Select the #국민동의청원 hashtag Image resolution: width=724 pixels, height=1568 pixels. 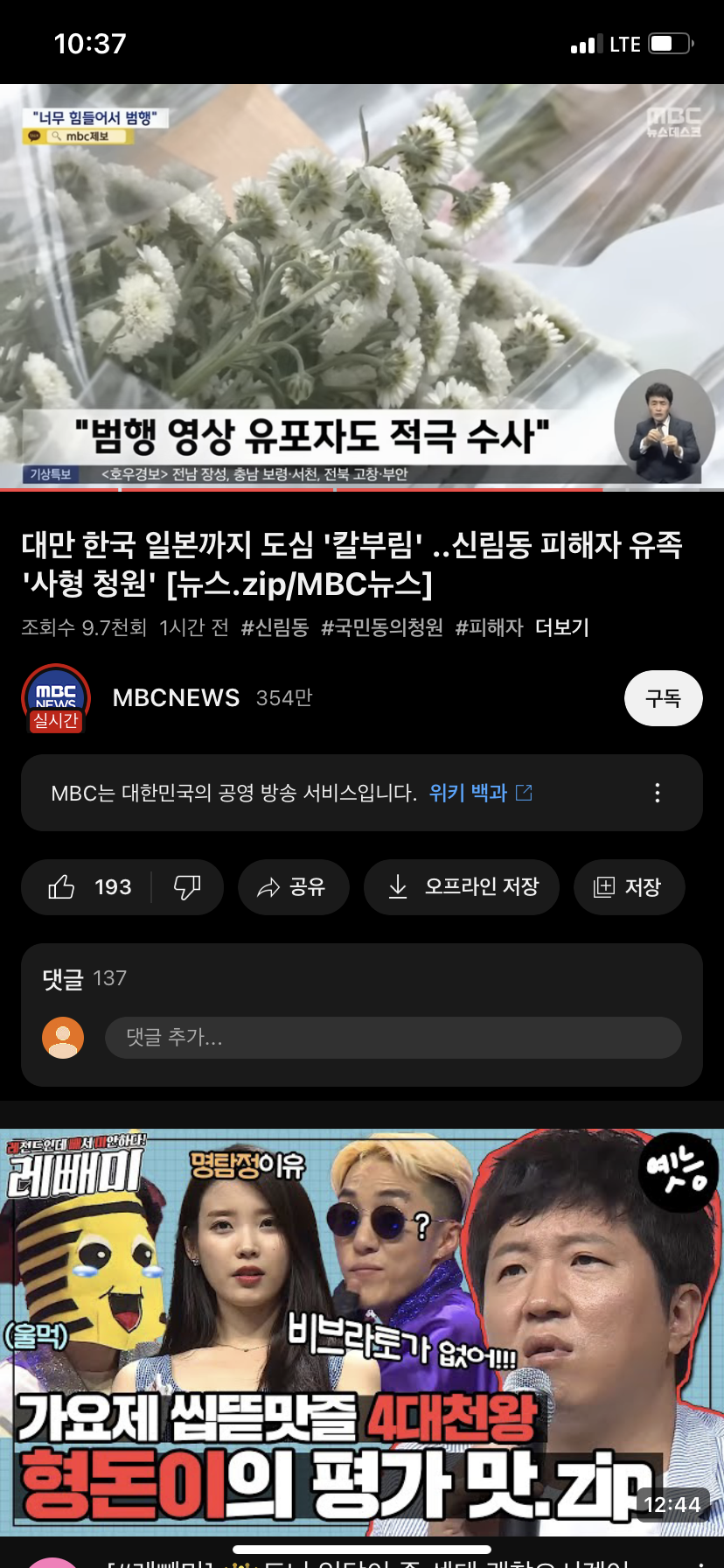[382, 627]
